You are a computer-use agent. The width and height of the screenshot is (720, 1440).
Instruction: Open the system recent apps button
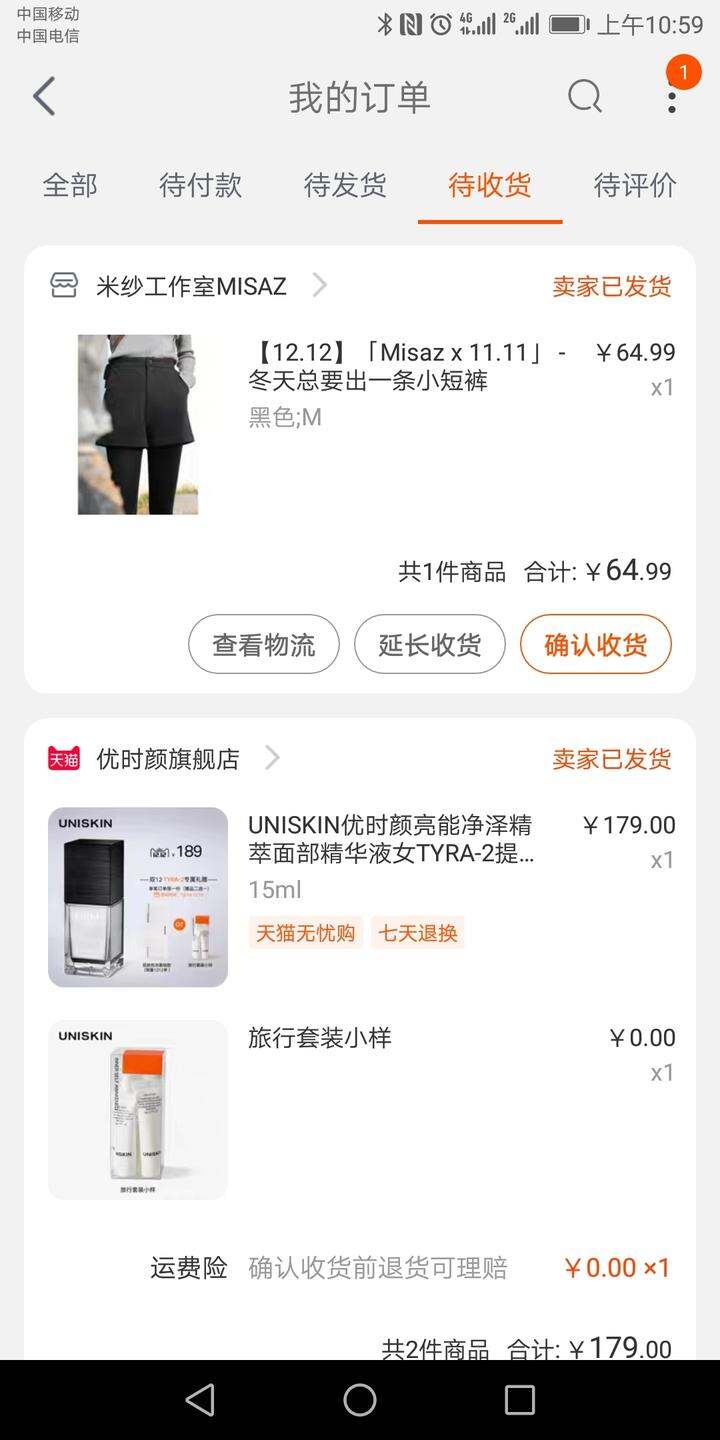click(520, 1400)
